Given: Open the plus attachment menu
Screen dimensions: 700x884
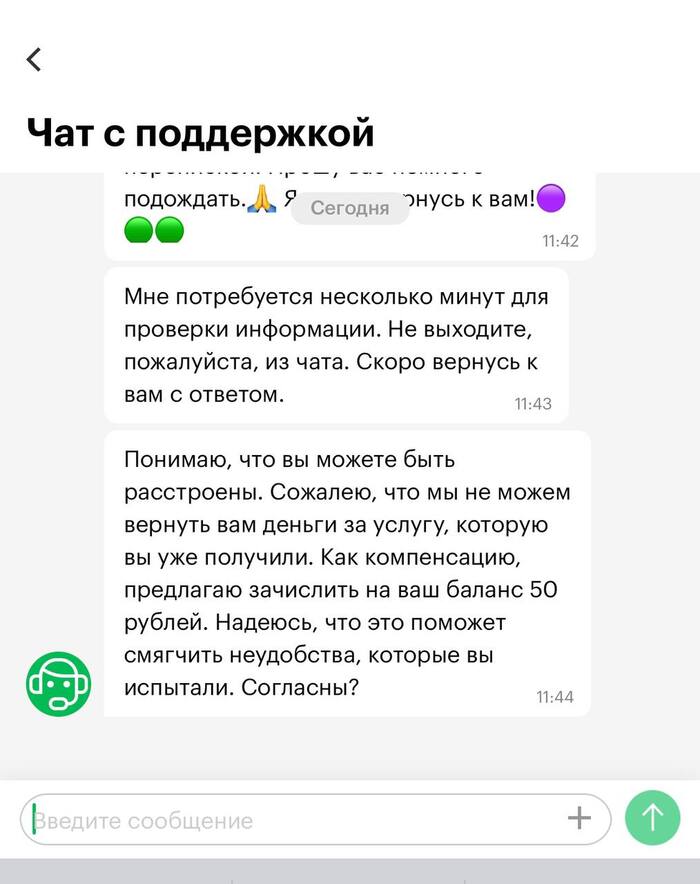Looking at the screenshot, I should pyautogui.click(x=579, y=819).
